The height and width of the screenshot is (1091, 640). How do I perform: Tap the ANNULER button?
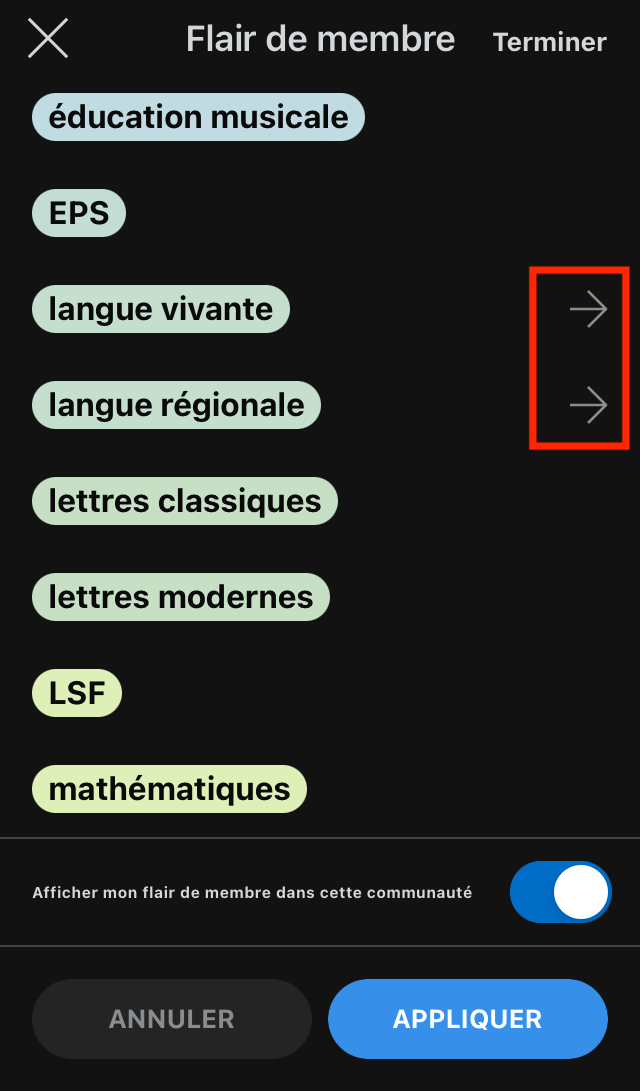tap(172, 1019)
